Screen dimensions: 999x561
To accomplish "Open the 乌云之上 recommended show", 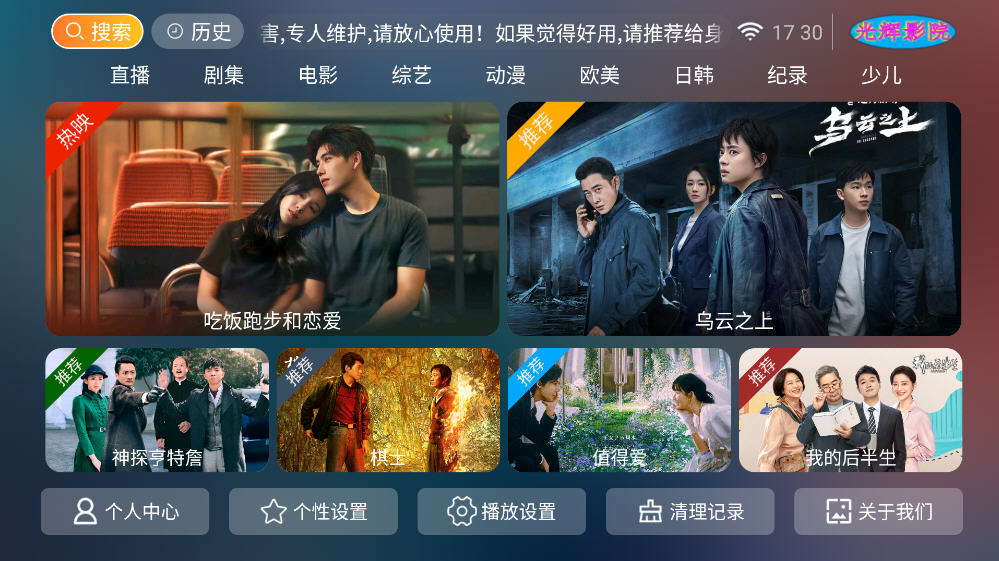I will 734,219.
